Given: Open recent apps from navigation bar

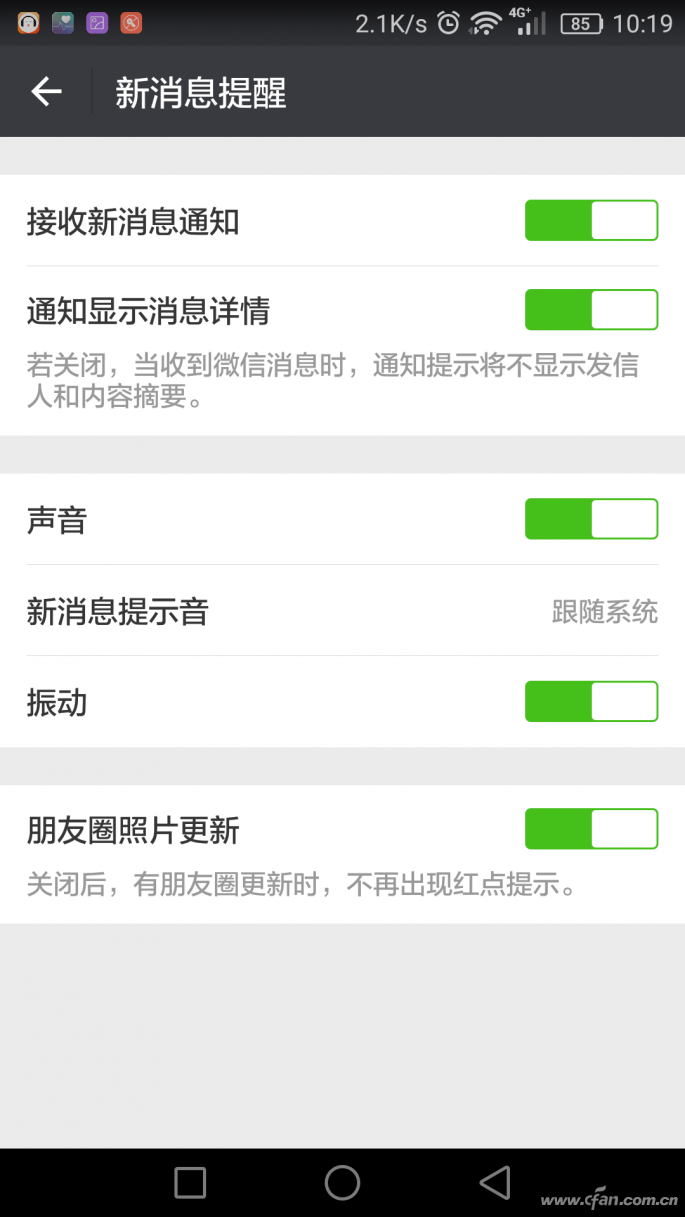Looking at the screenshot, I should tap(190, 1182).
